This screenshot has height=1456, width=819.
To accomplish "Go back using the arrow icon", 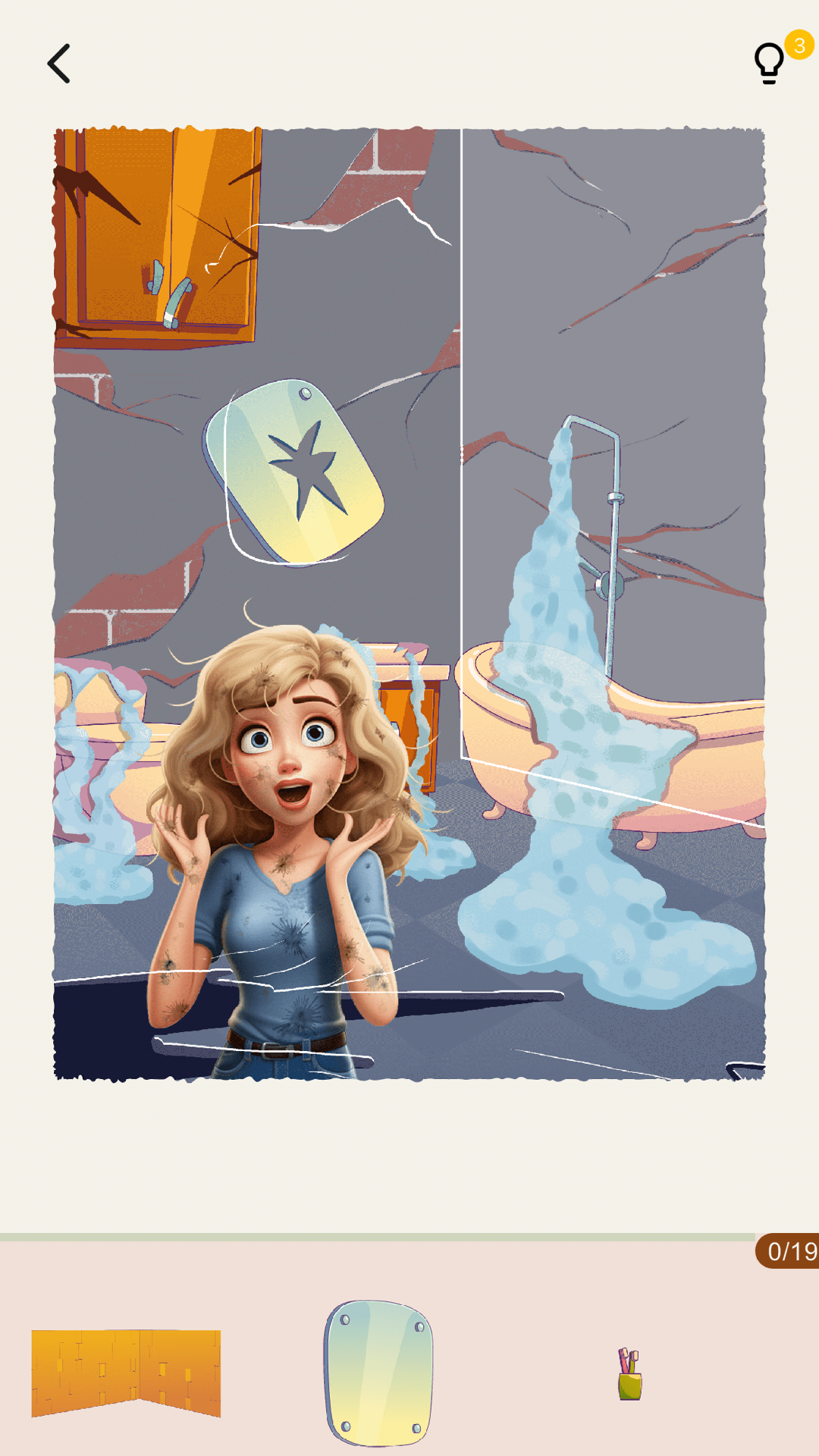I will click(59, 64).
